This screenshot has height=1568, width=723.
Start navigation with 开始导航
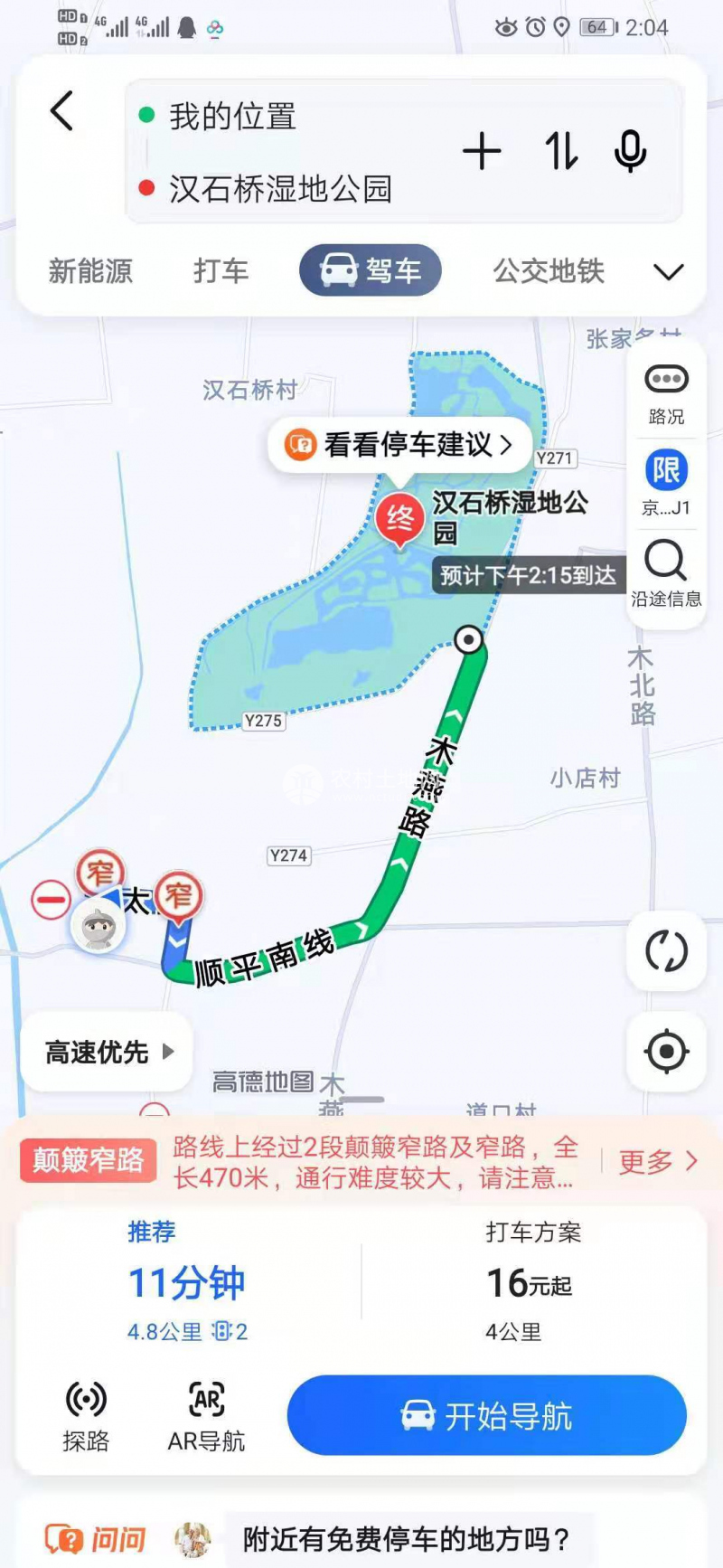coord(486,1415)
